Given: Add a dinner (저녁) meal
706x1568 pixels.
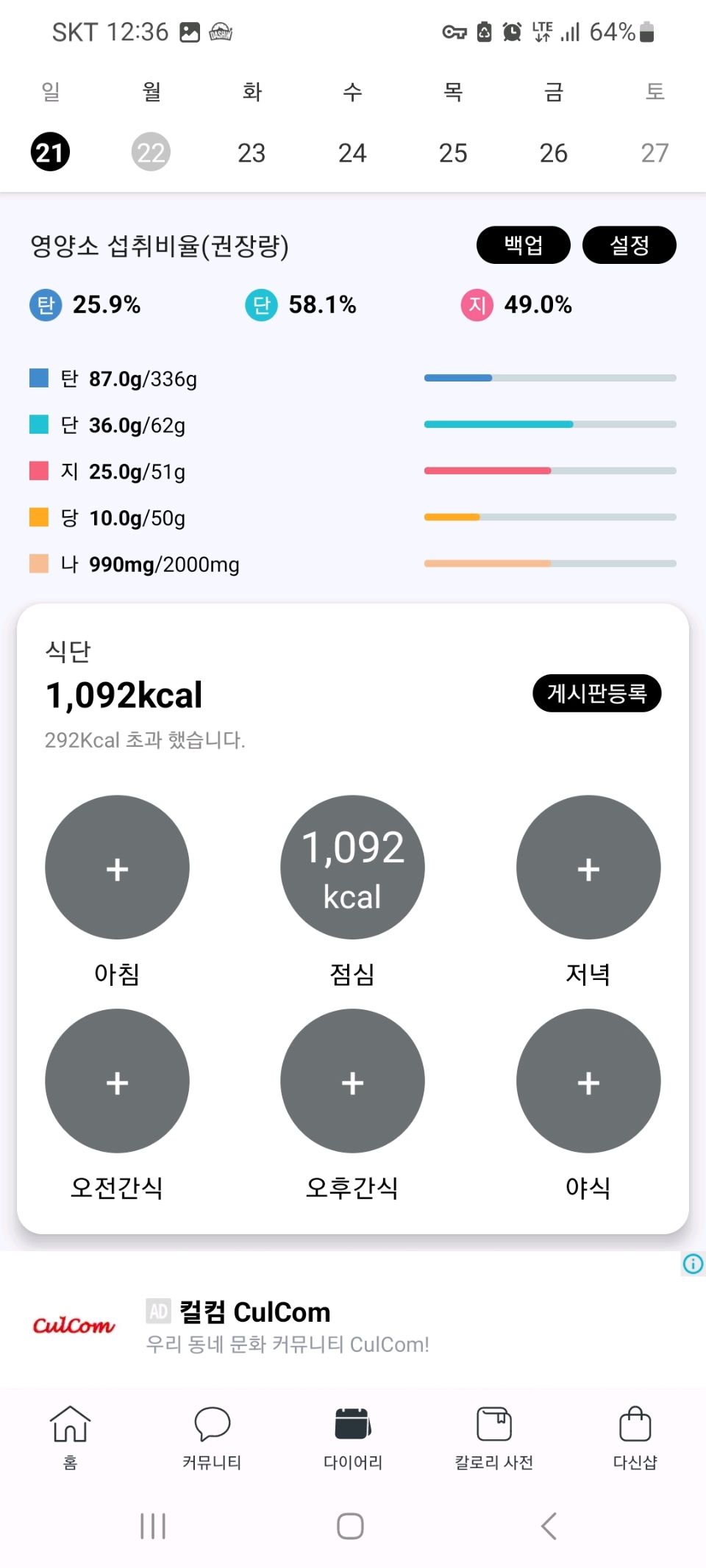Looking at the screenshot, I should point(588,867).
